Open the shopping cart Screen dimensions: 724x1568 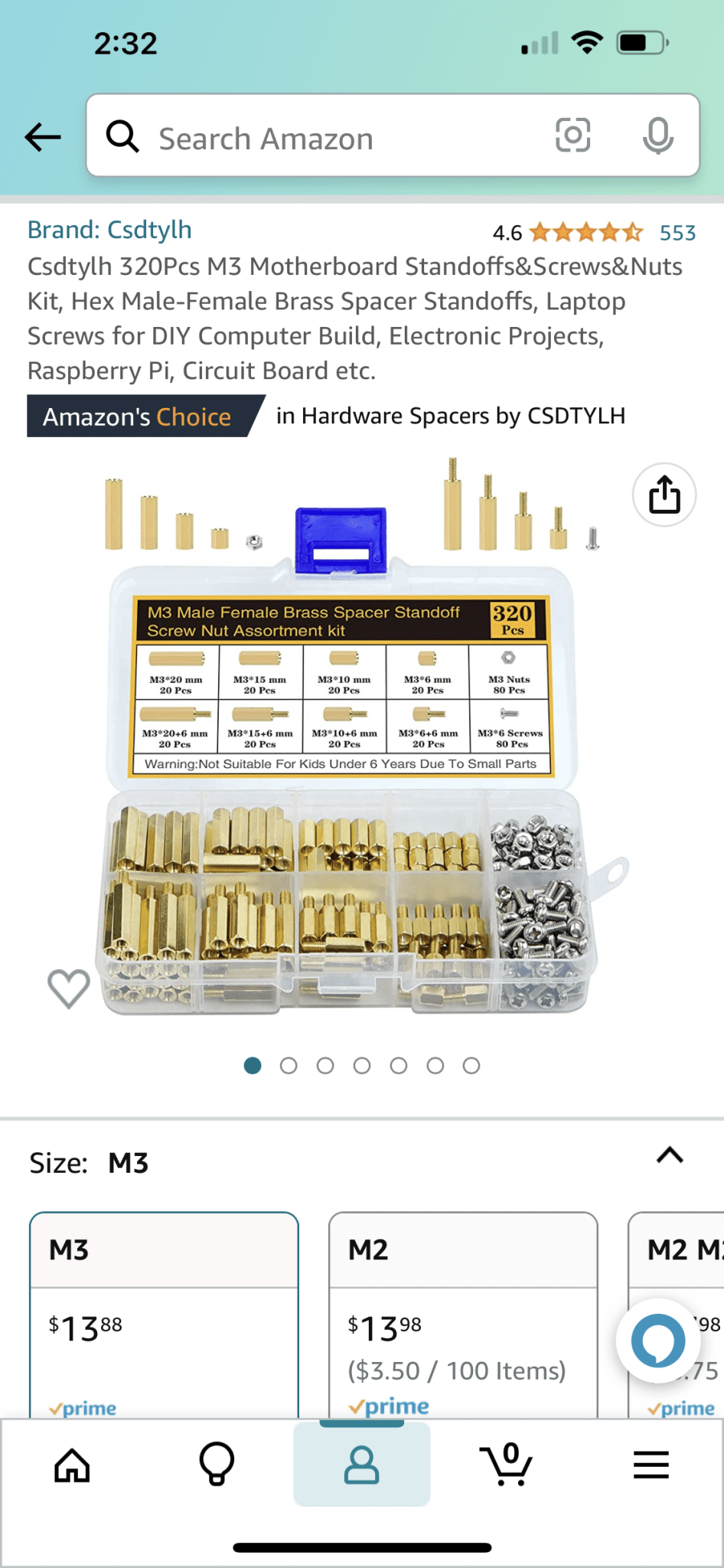coord(506,1464)
